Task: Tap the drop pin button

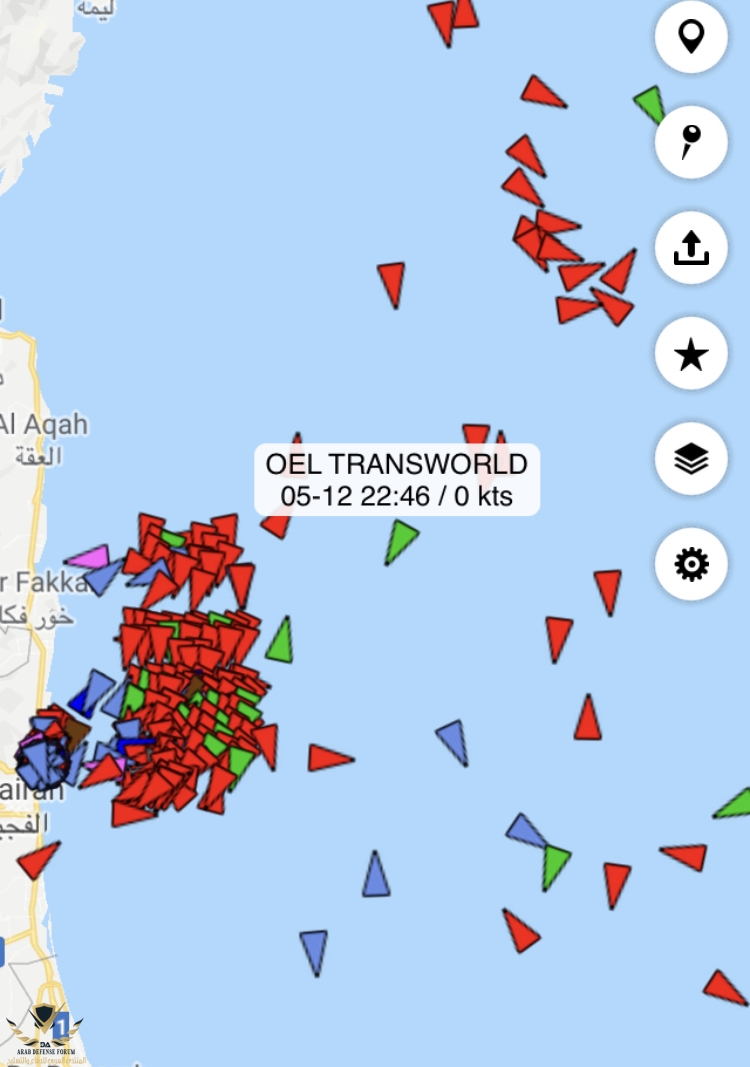Action: 691,143
